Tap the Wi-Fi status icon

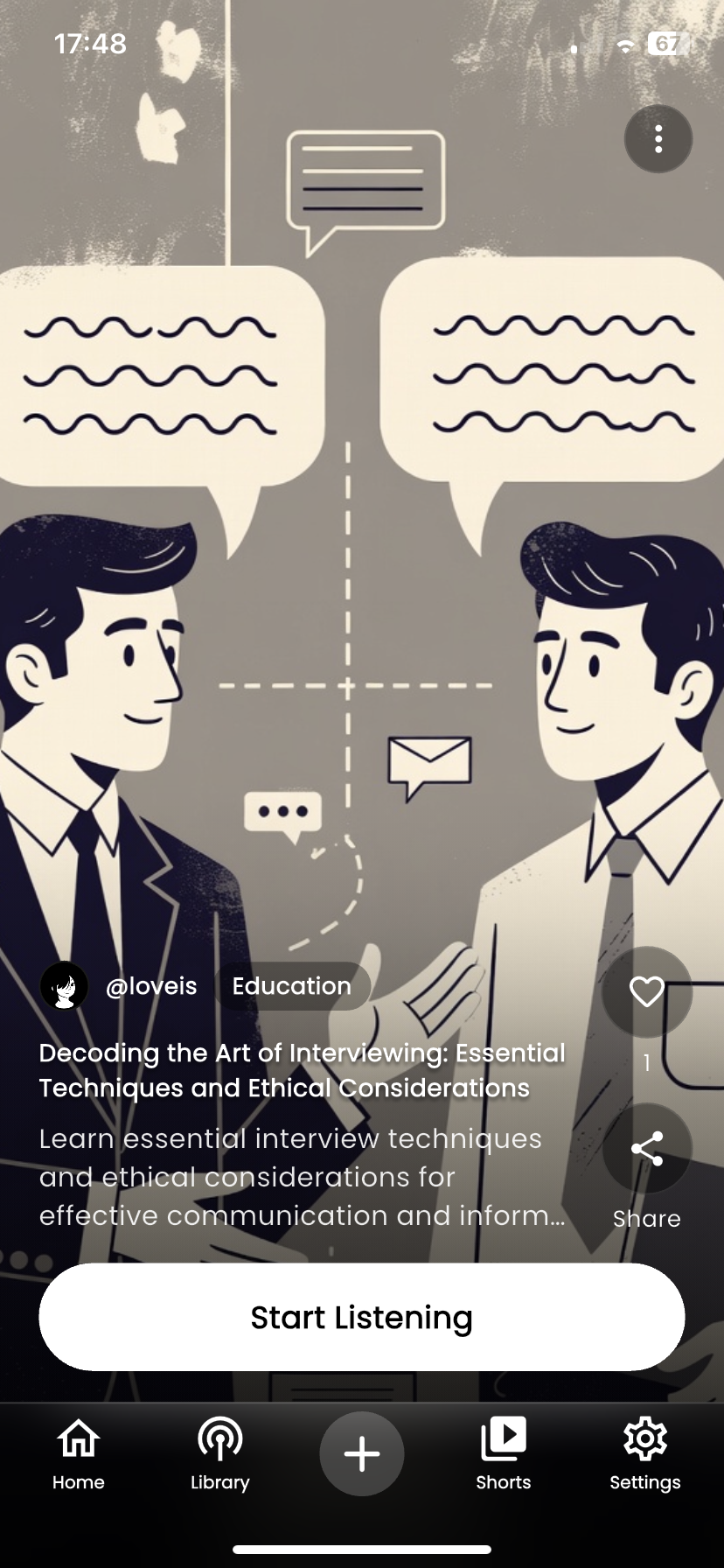coord(624,45)
